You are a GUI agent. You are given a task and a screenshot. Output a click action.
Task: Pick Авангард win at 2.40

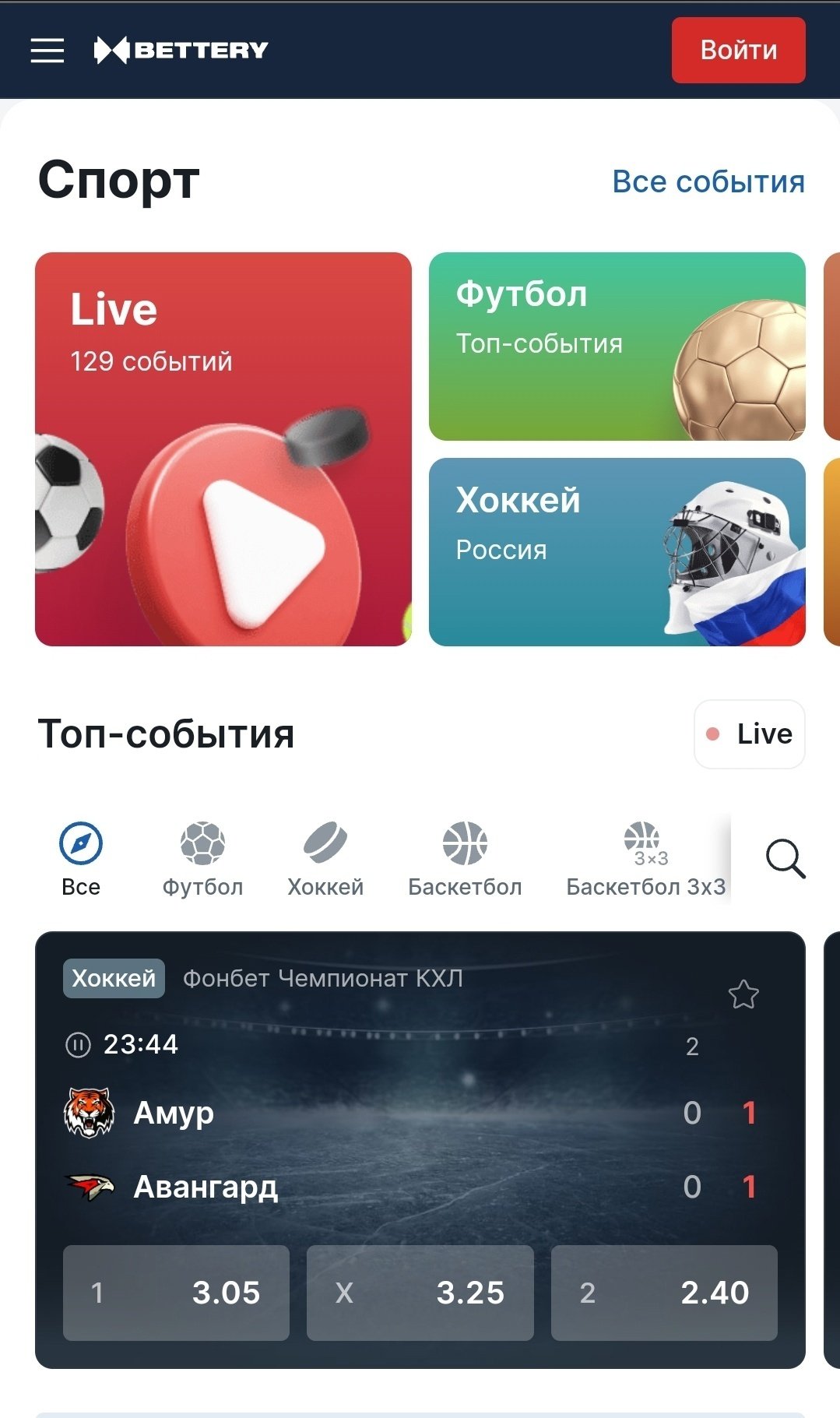click(x=664, y=1293)
